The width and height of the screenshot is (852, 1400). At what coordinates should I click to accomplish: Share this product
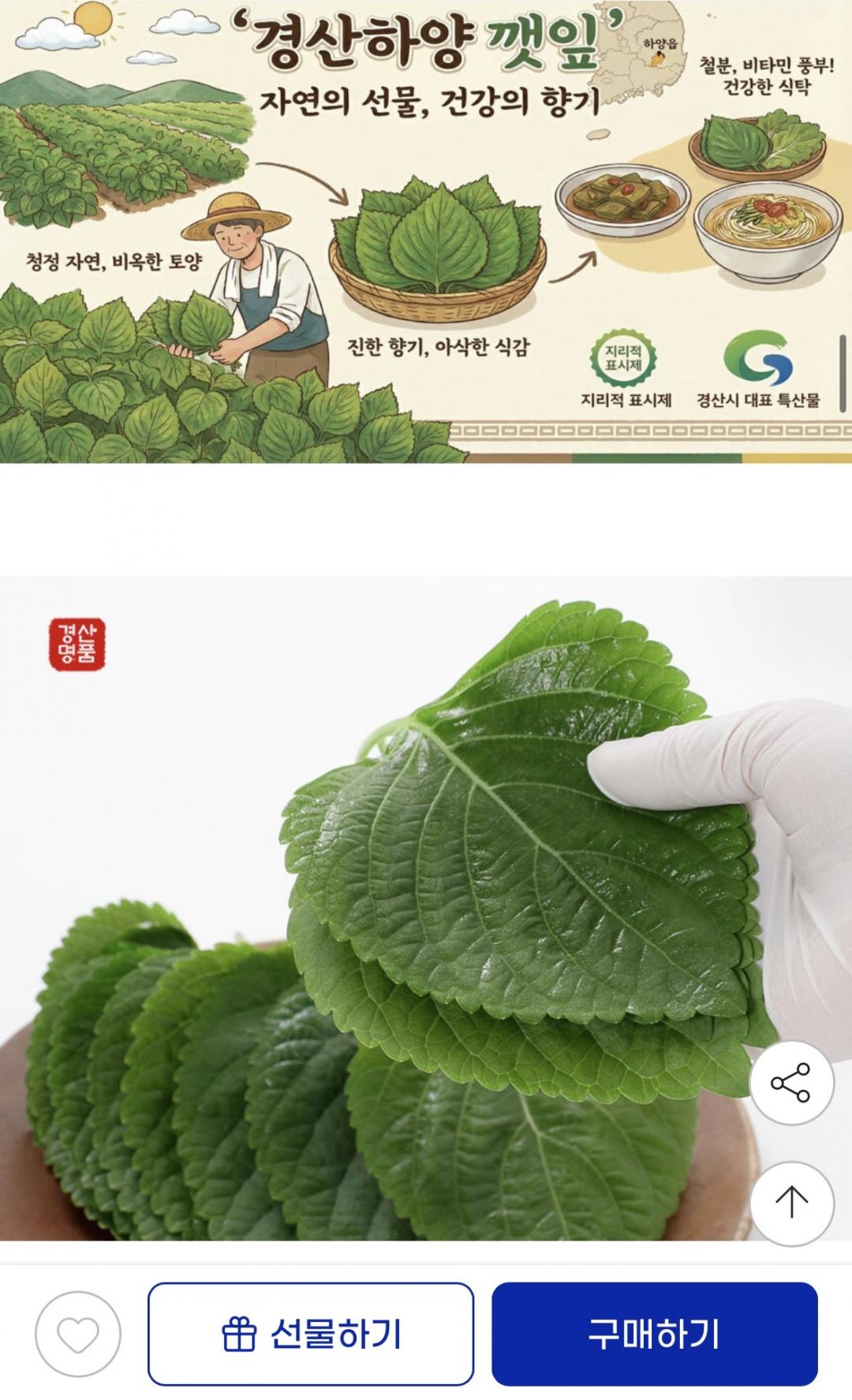[791, 1082]
